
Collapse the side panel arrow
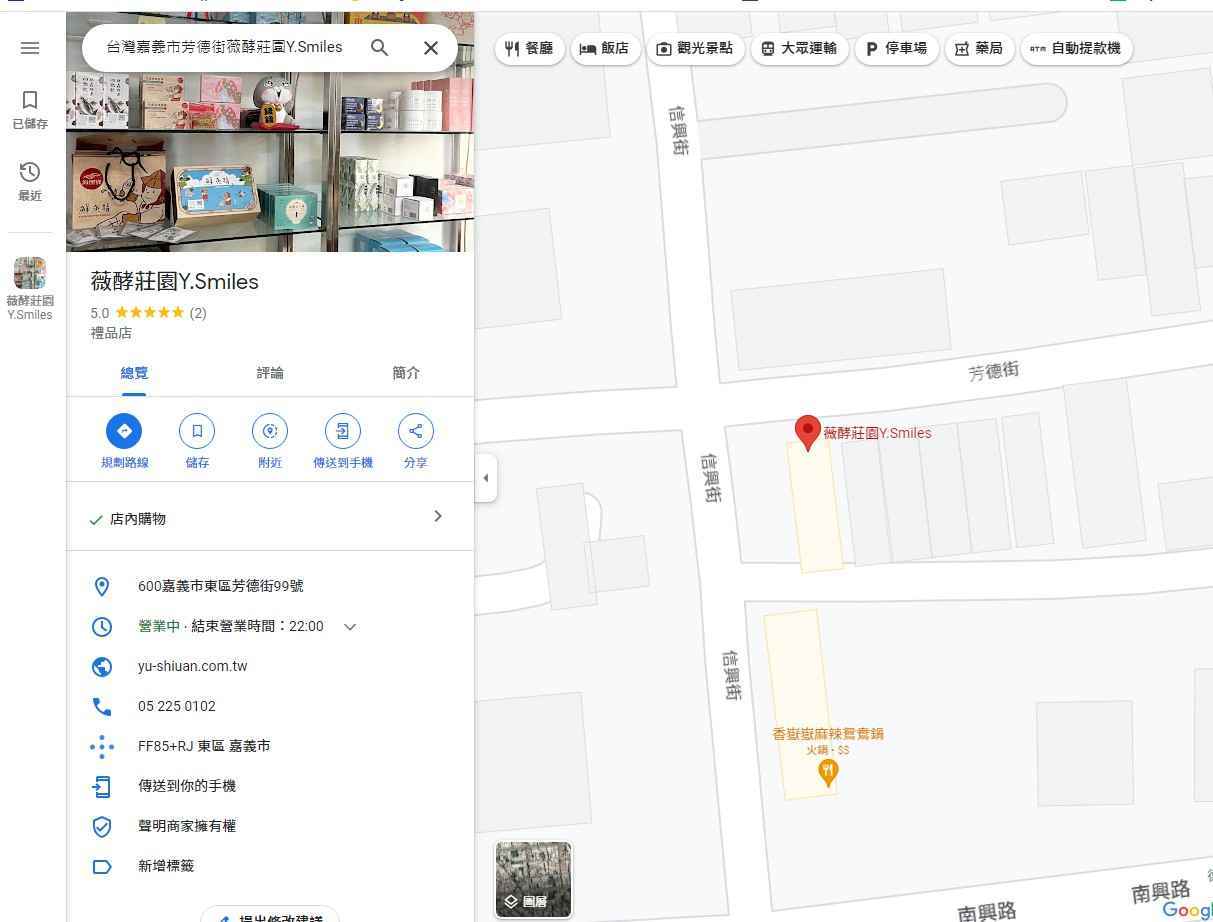[486, 478]
